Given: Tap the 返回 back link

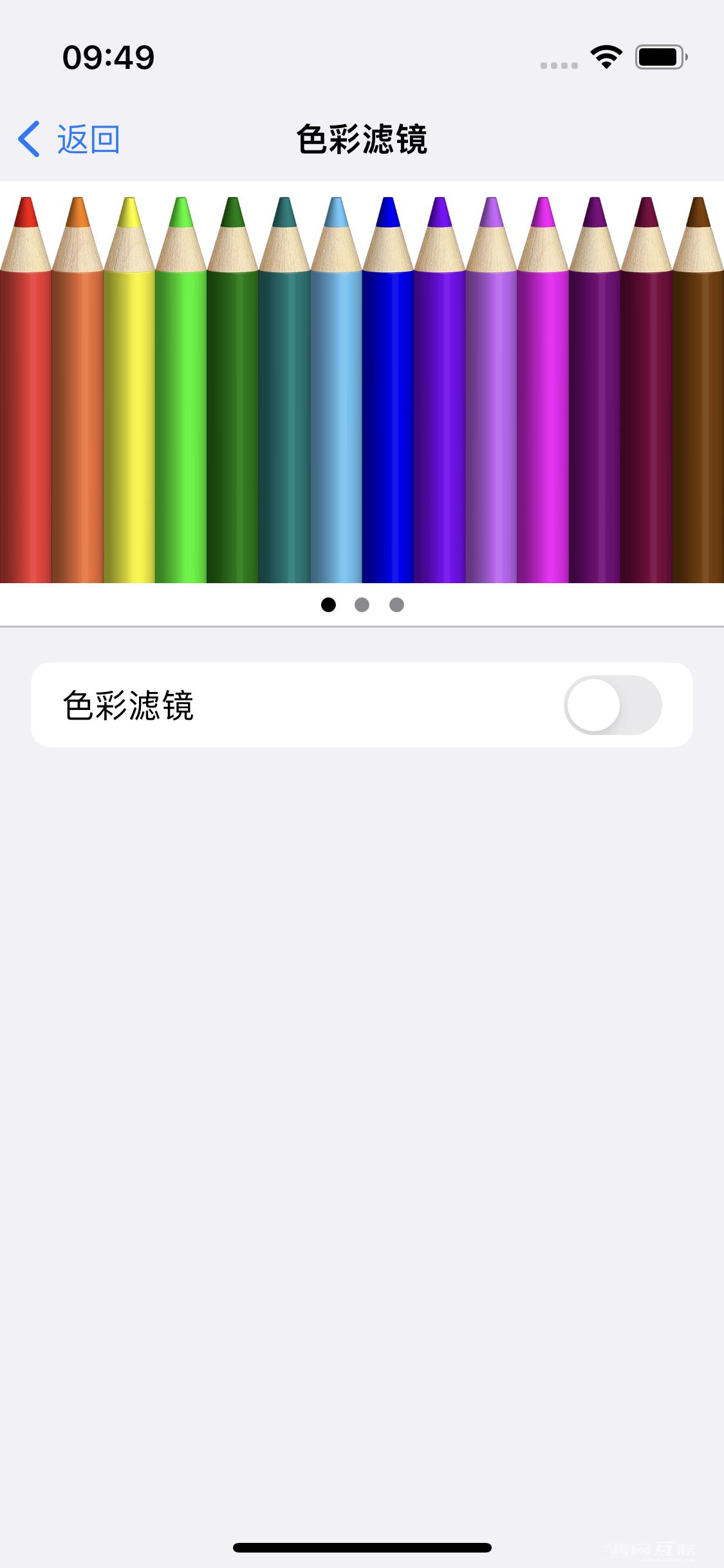Looking at the screenshot, I should (x=87, y=138).
